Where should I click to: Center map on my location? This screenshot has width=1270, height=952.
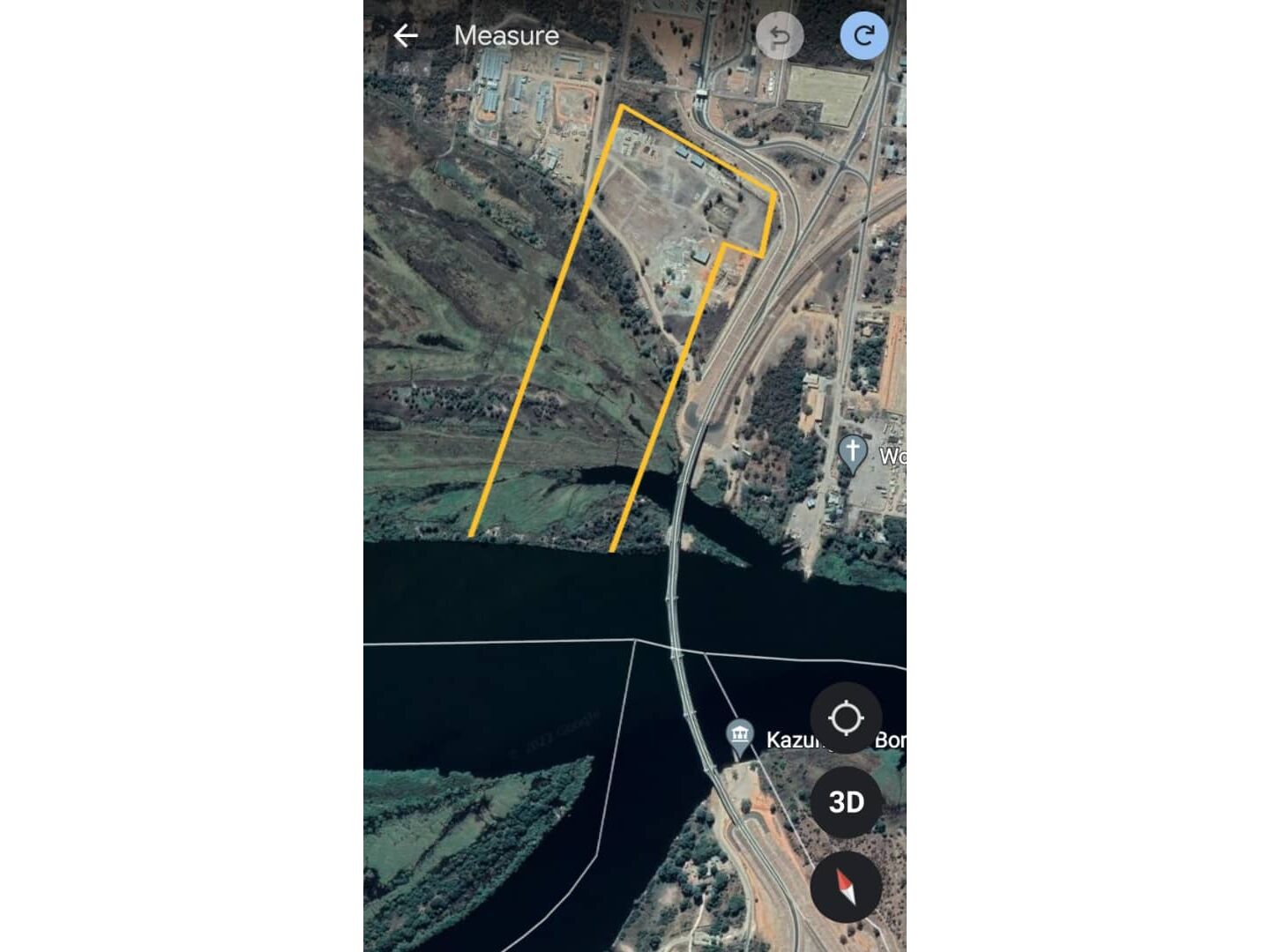tap(846, 718)
